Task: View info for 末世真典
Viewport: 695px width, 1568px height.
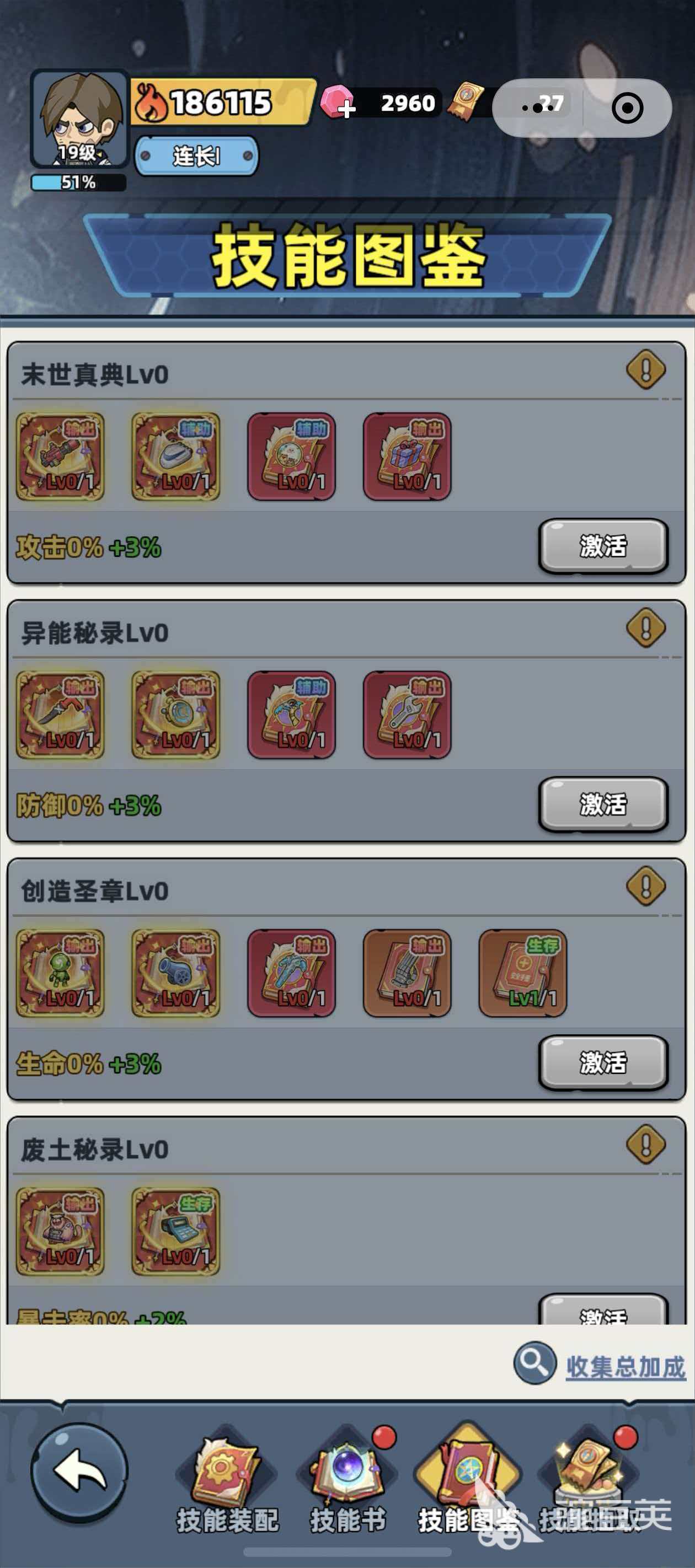Action: (x=646, y=369)
